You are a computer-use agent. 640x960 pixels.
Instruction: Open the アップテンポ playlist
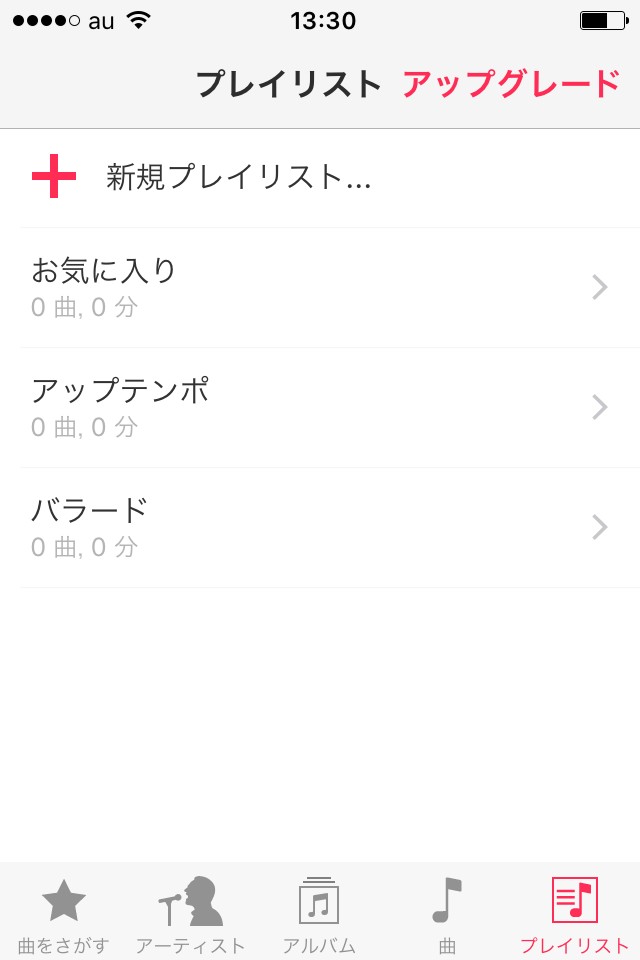coord(320,408)
